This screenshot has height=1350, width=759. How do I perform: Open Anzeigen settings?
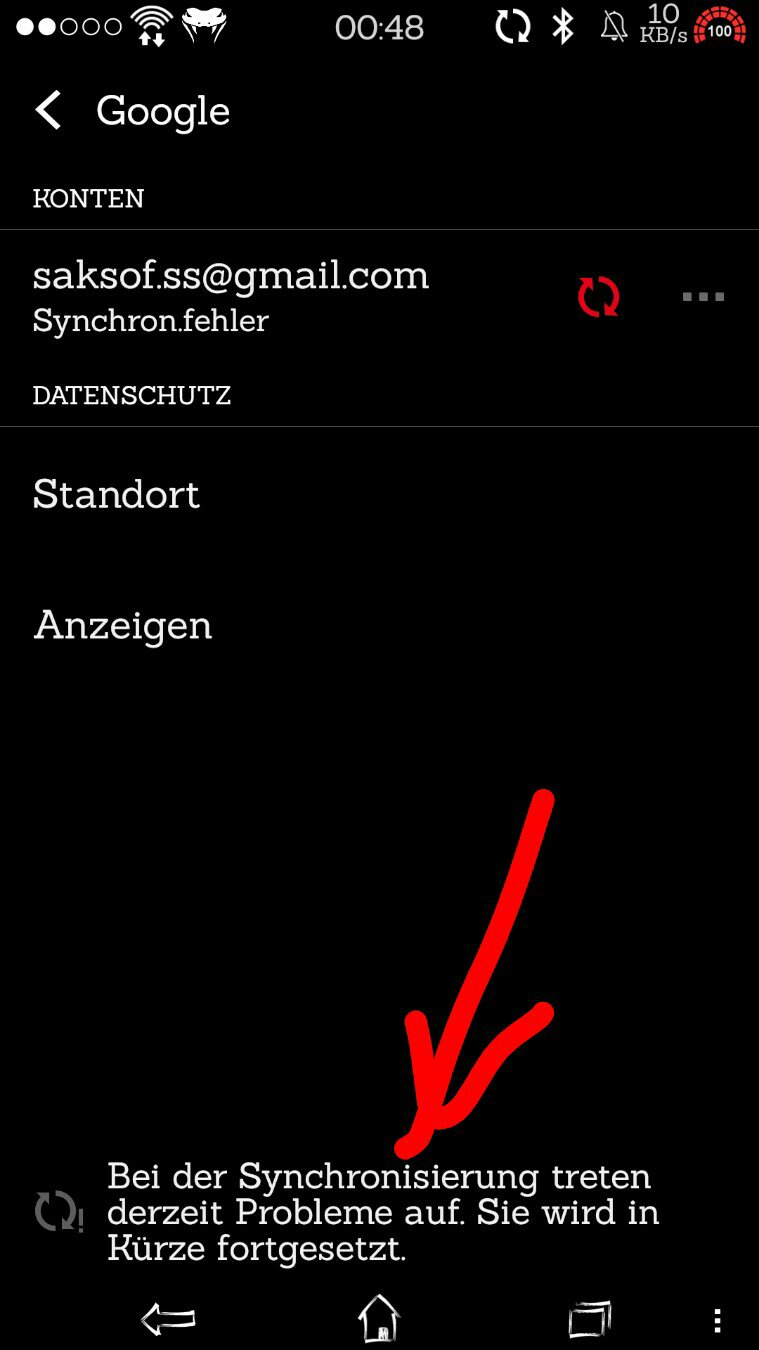click(379, 625)
